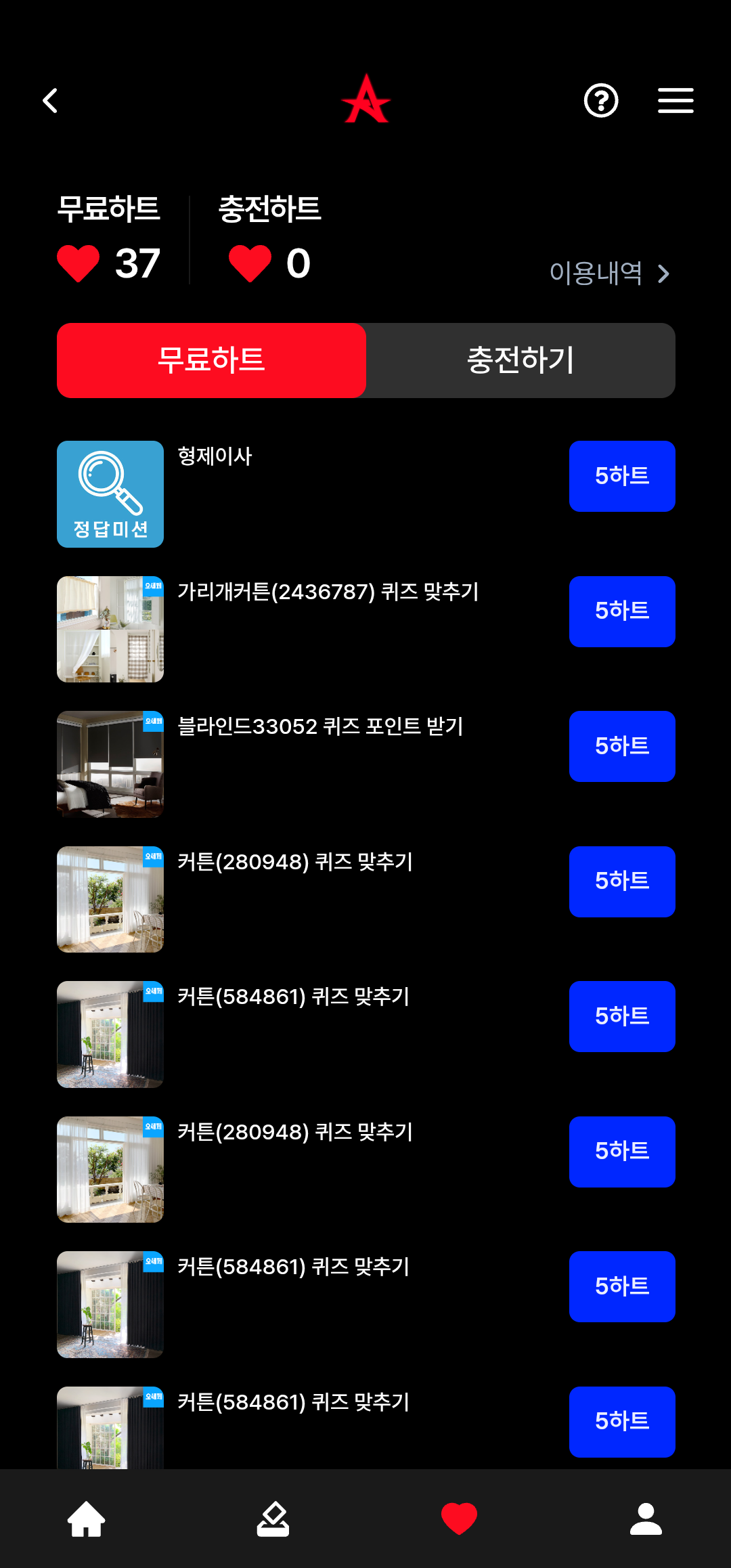Claim 5하트 for 가리개커튼(2436787) quiz
Image resolution: width=731 pixels, height=1568 pixels.
621,611
